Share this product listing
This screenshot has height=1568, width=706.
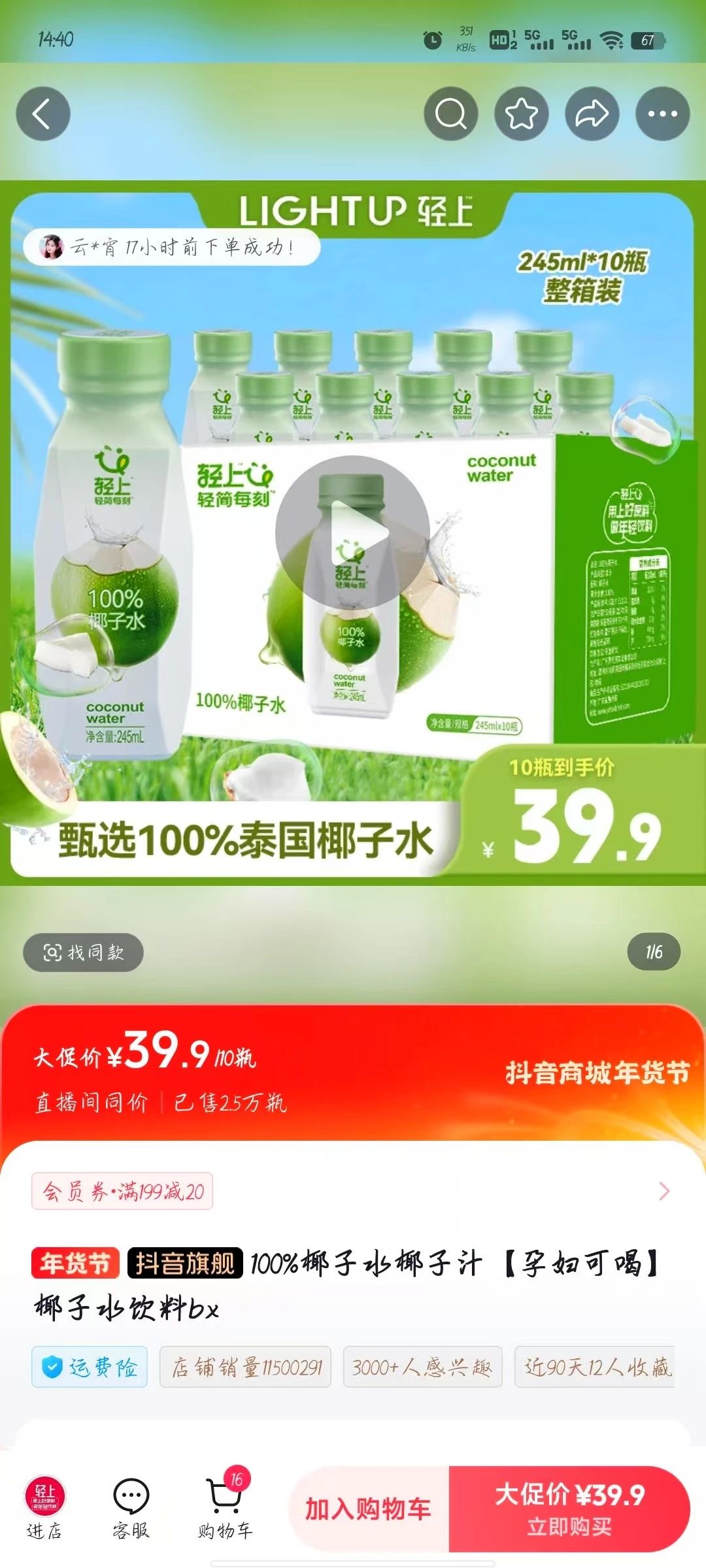pyautogui.click(x=592, y=114)
